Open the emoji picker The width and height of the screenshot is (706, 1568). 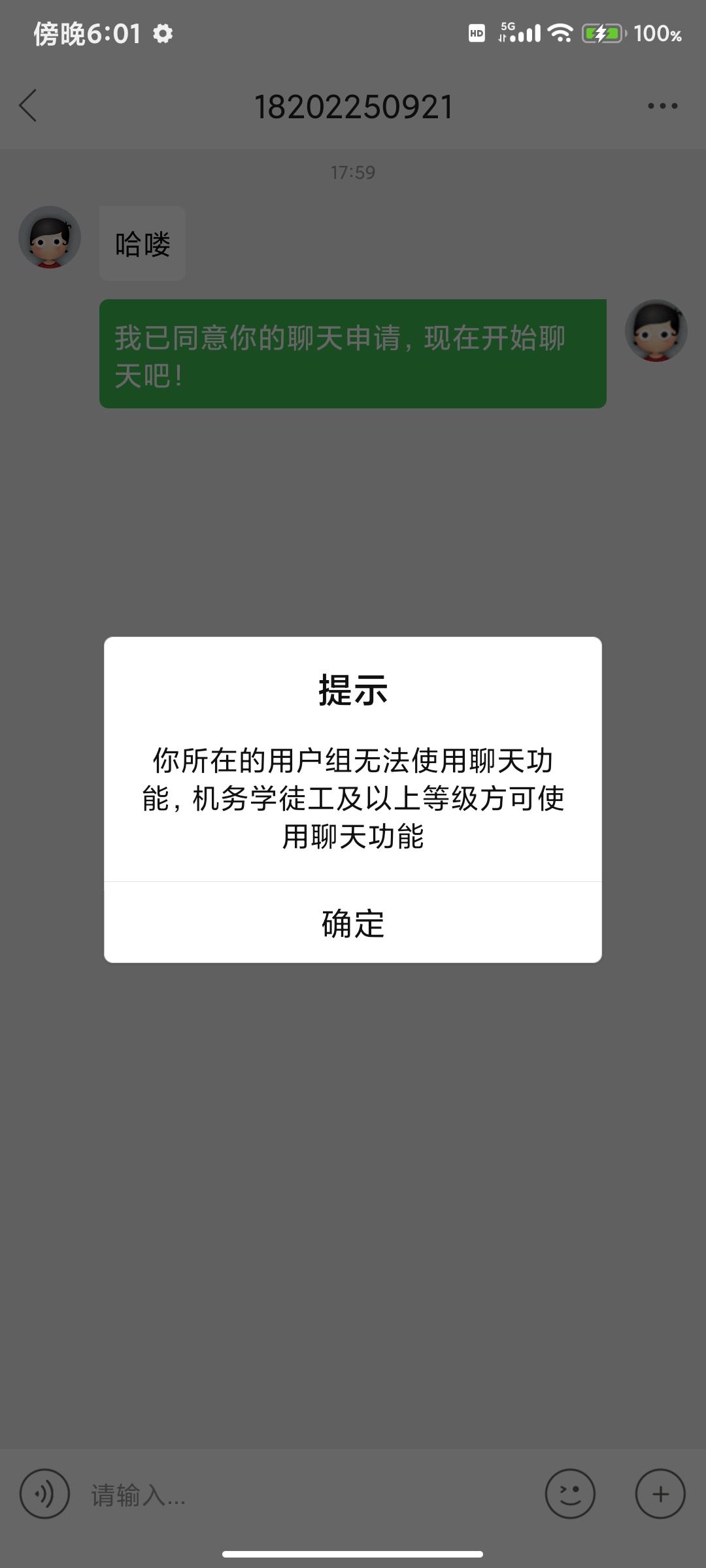pyautogui.click(x=570, y=1494)
